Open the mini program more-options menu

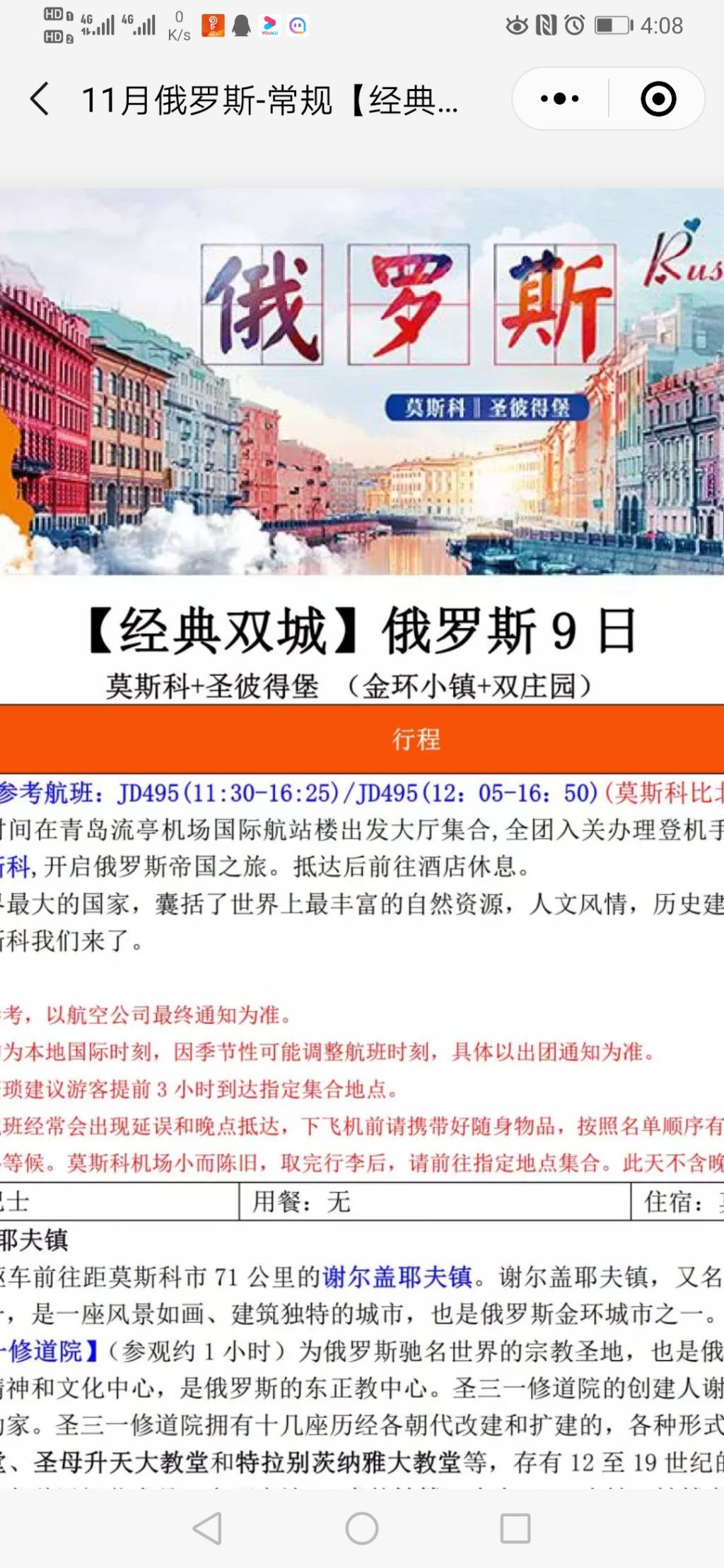[559, 99]
